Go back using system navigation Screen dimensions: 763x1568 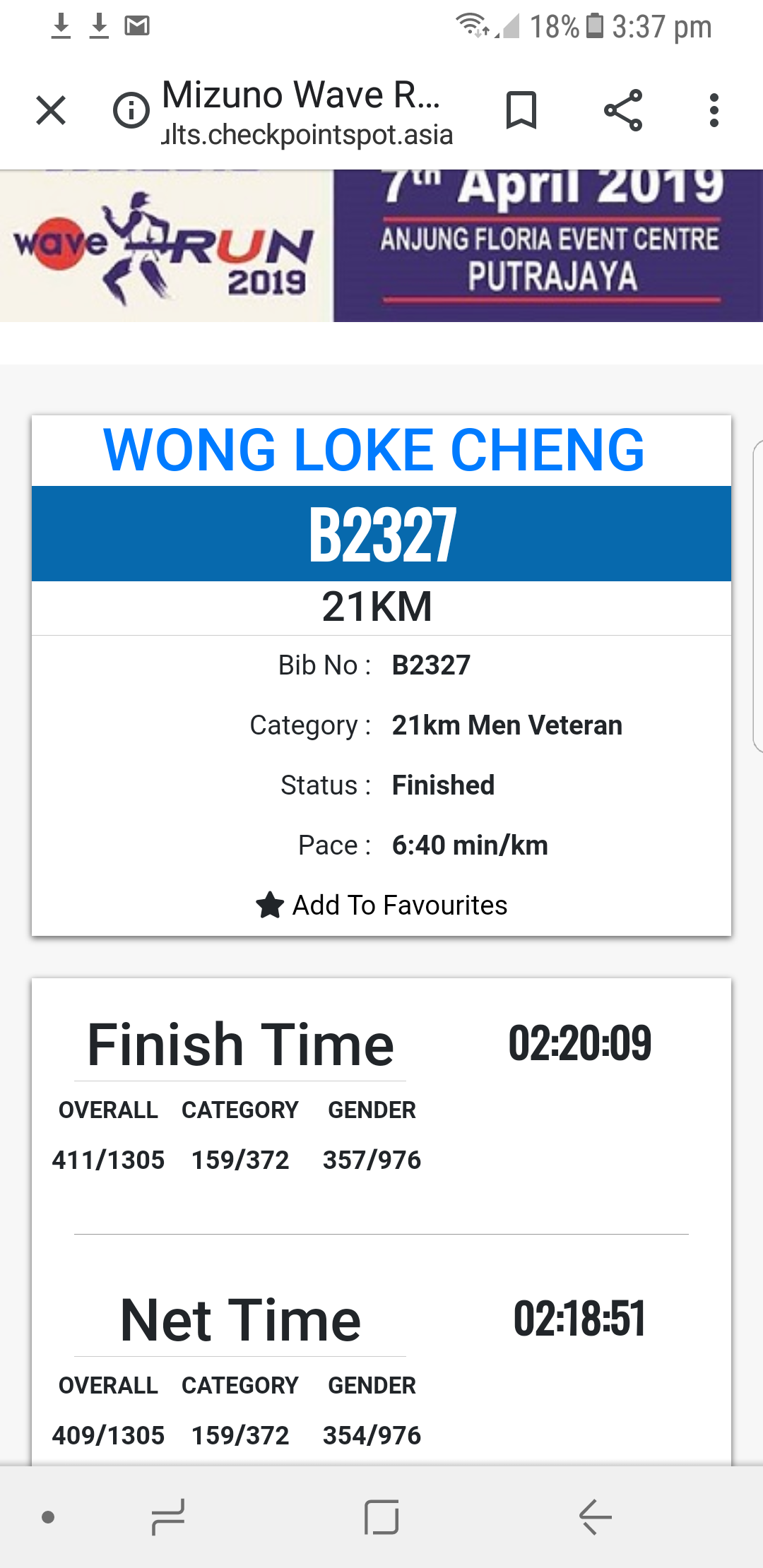pos(595,1516)
